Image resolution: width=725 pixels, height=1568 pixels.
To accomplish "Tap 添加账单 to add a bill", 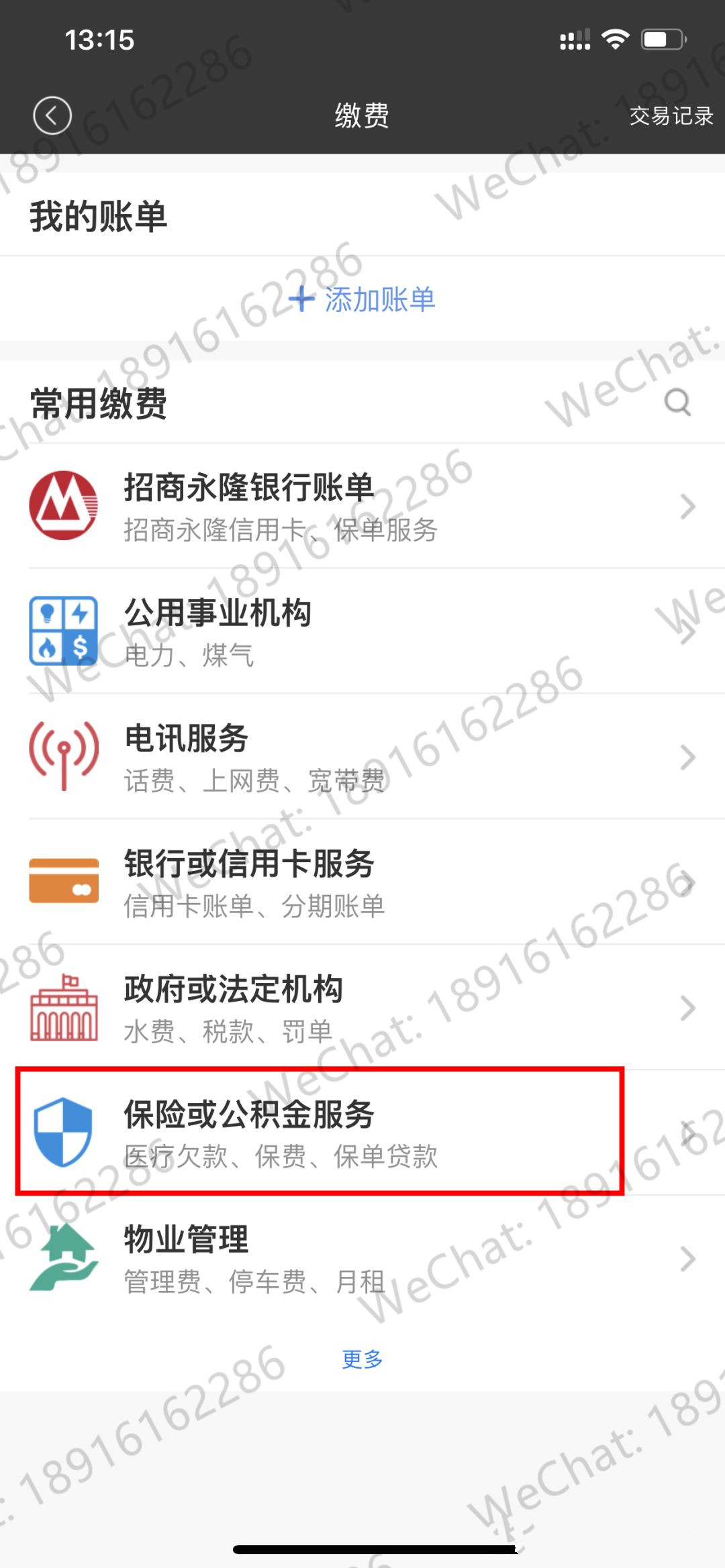I will [362, 299].
